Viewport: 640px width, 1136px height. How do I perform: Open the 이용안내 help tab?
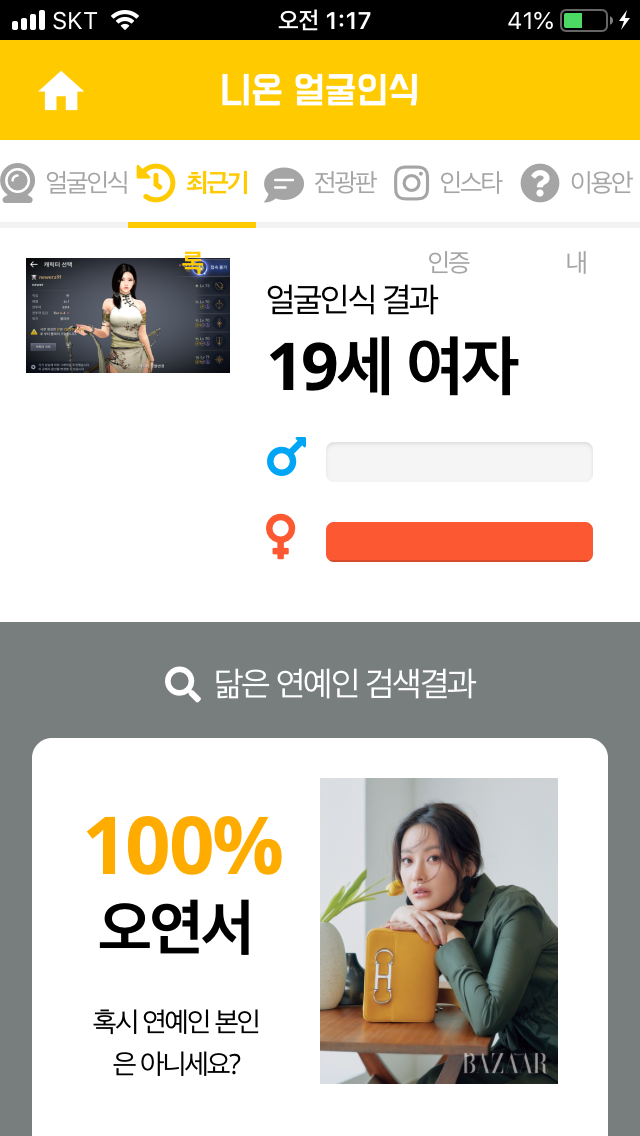tap(578, 183)
